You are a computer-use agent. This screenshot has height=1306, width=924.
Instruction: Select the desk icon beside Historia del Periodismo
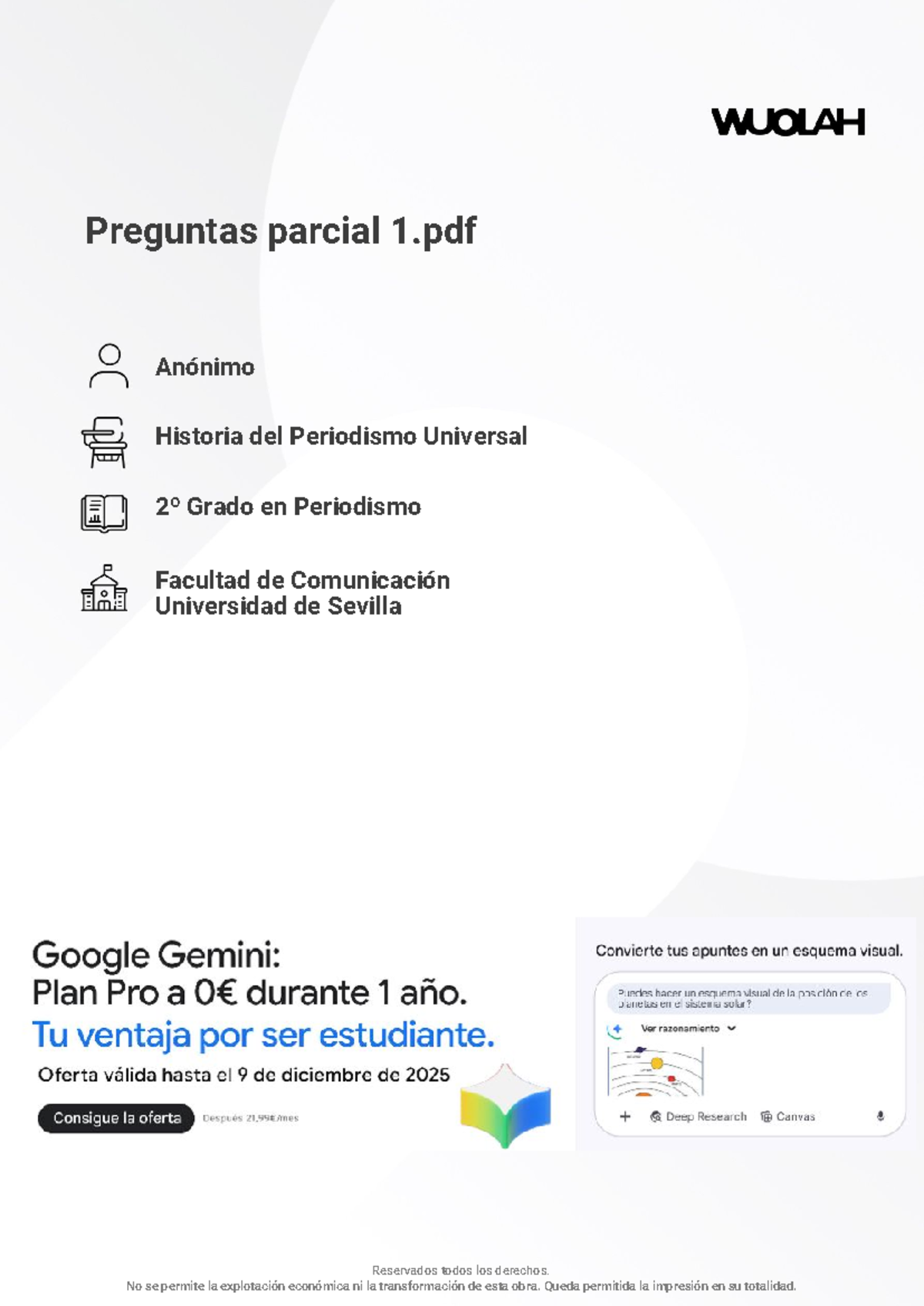(x=106, y=440)
